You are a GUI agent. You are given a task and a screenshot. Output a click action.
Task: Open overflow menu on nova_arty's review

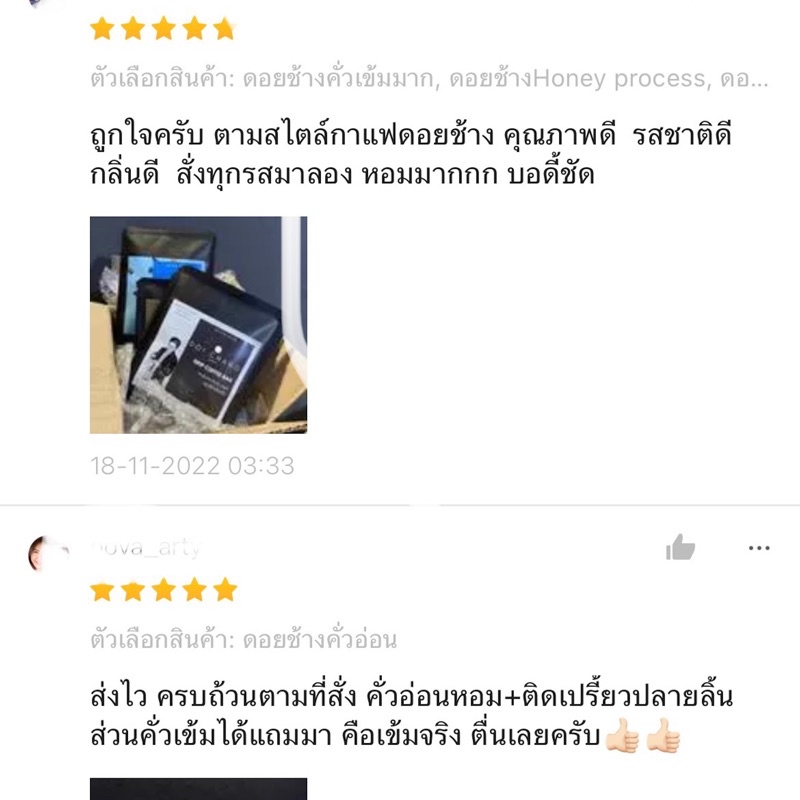click(759, 548)
